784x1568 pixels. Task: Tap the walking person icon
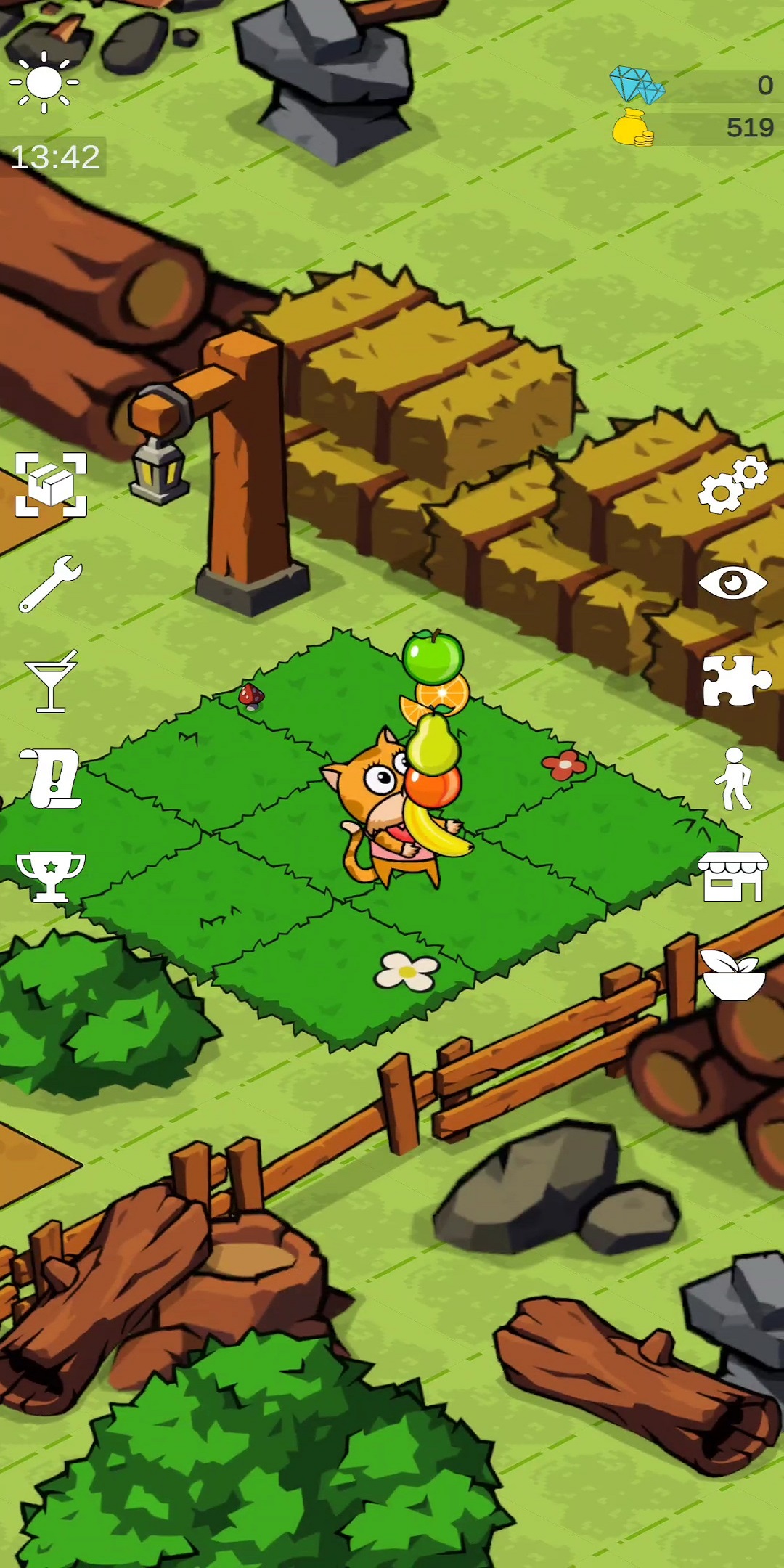point(733,779)
